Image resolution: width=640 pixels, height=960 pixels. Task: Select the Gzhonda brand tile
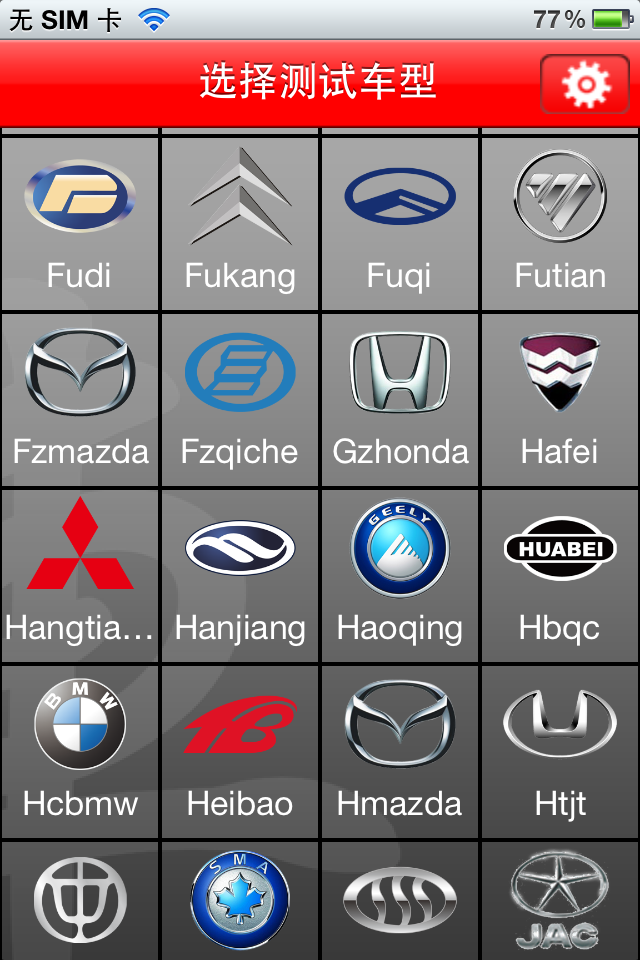pos(400,400)
